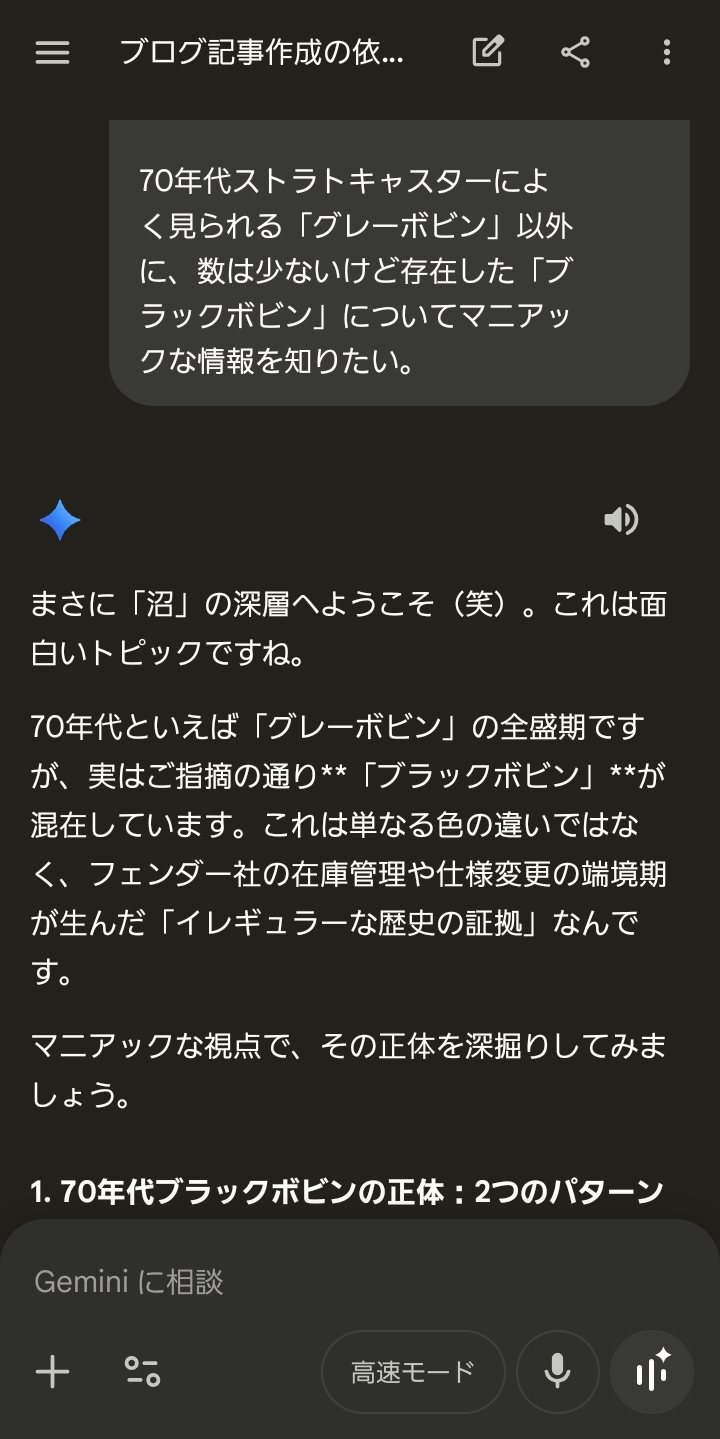Open the three-dot overflow menu

pos(667,52)
